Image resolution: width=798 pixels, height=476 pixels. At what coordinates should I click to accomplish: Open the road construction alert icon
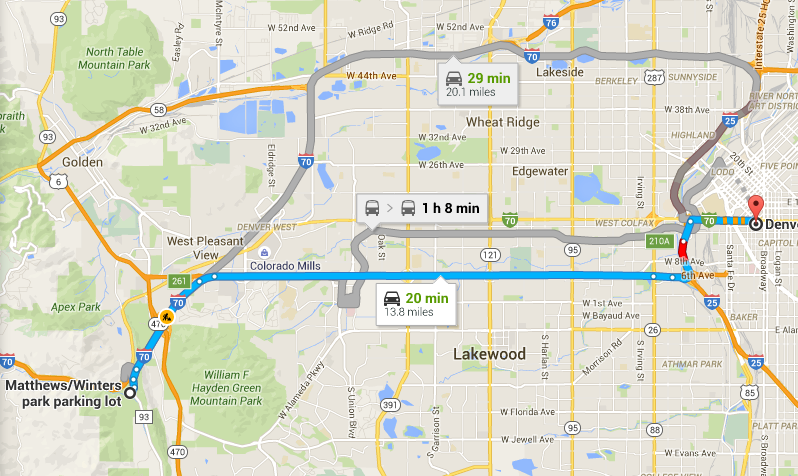click(x=167, y=317)
